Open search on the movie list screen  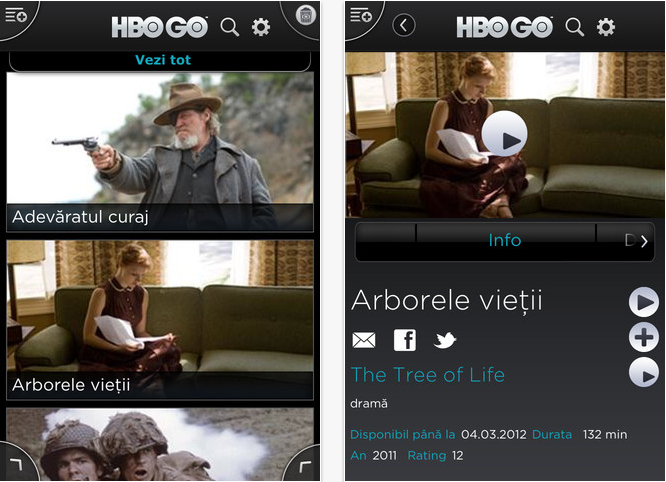[230, 27]
